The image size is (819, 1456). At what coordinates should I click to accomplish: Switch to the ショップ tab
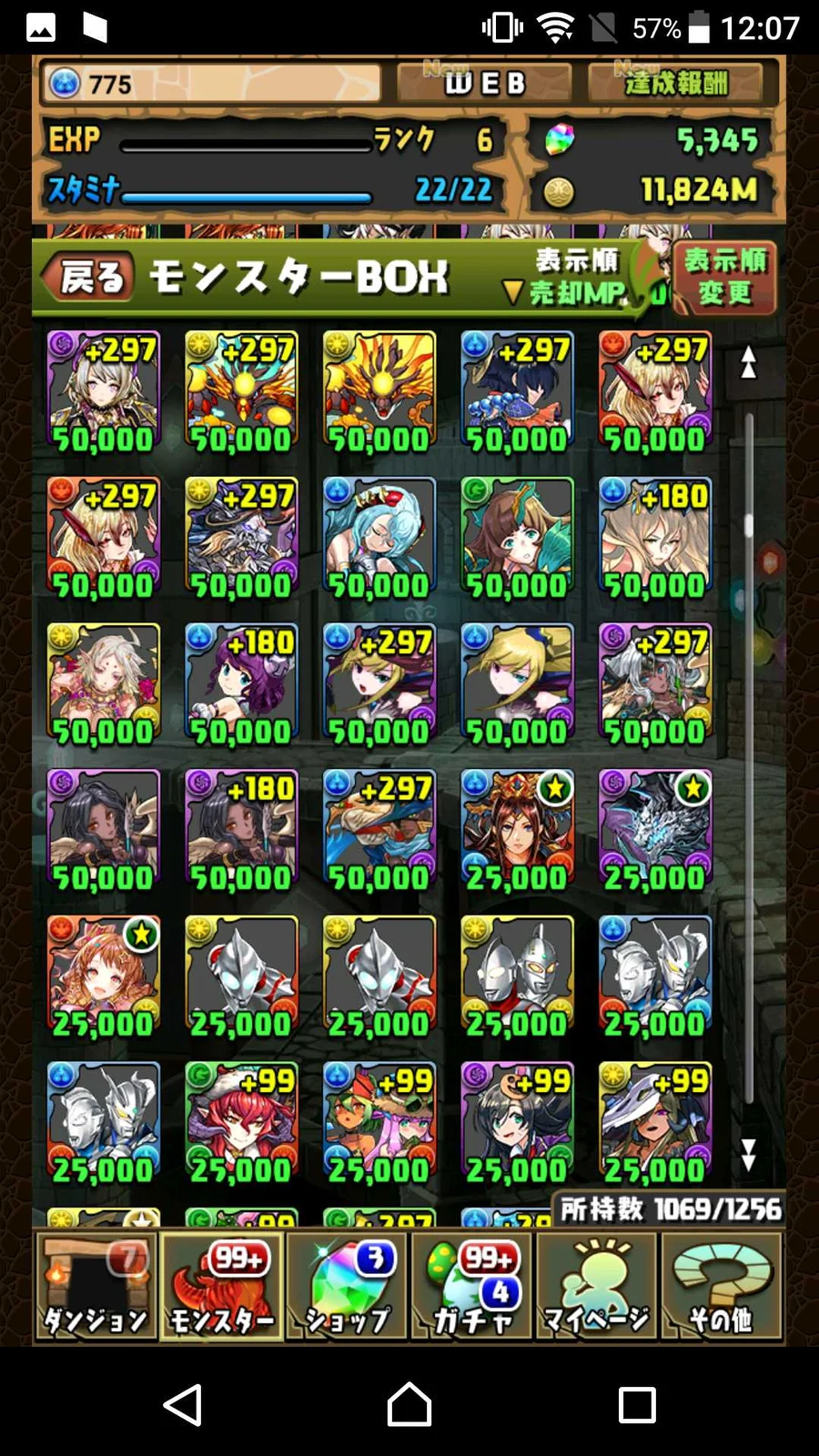coord(347,1287)
